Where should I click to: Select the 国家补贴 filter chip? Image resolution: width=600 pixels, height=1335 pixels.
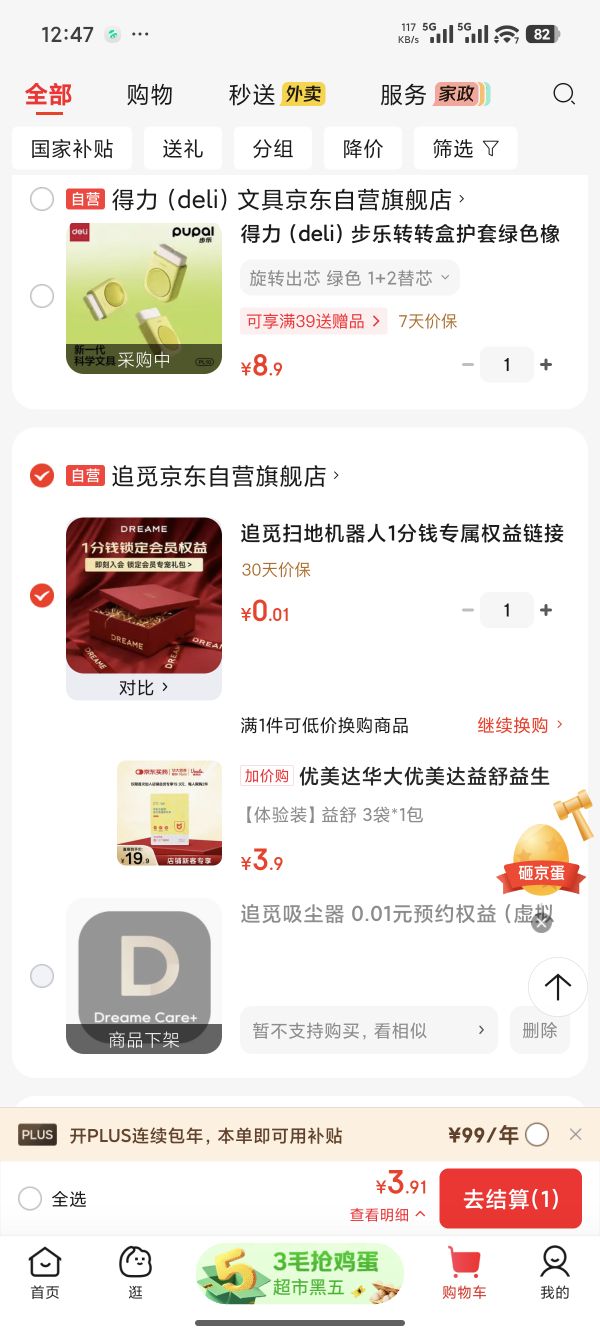pos(72,149)
